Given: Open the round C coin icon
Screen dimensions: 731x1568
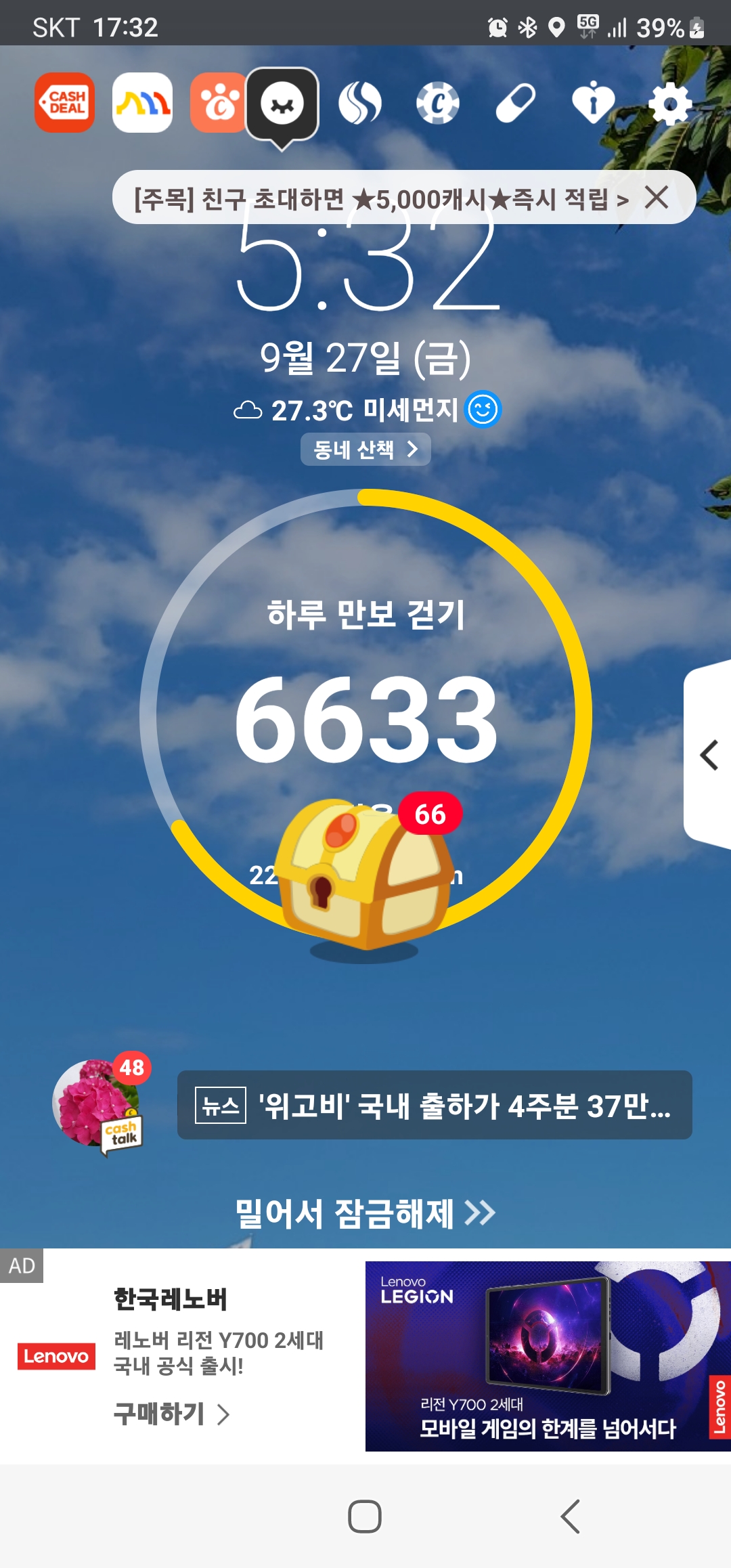Looking at the screenshot, I should 437,104.
